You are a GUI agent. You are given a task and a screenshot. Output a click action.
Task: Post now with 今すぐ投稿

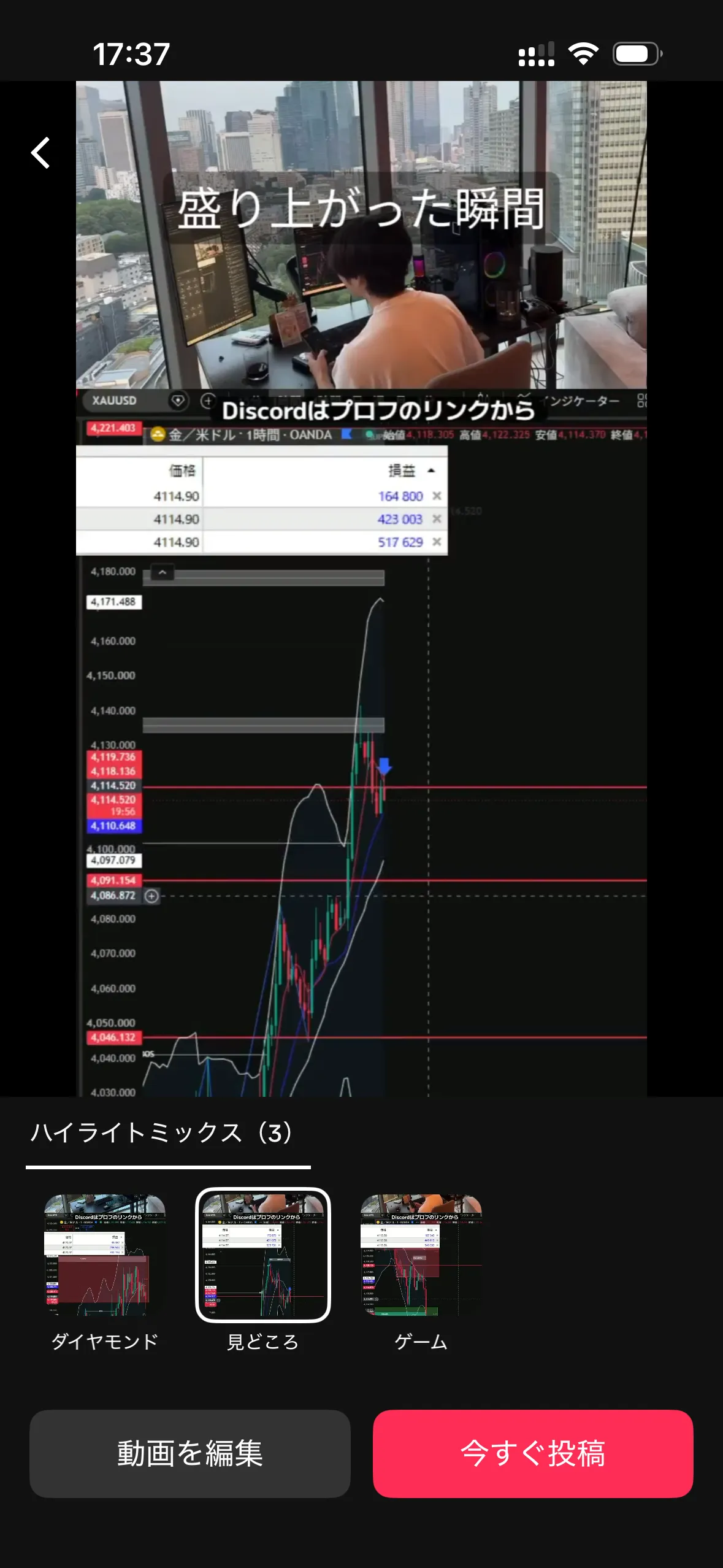click(533, 1453)
